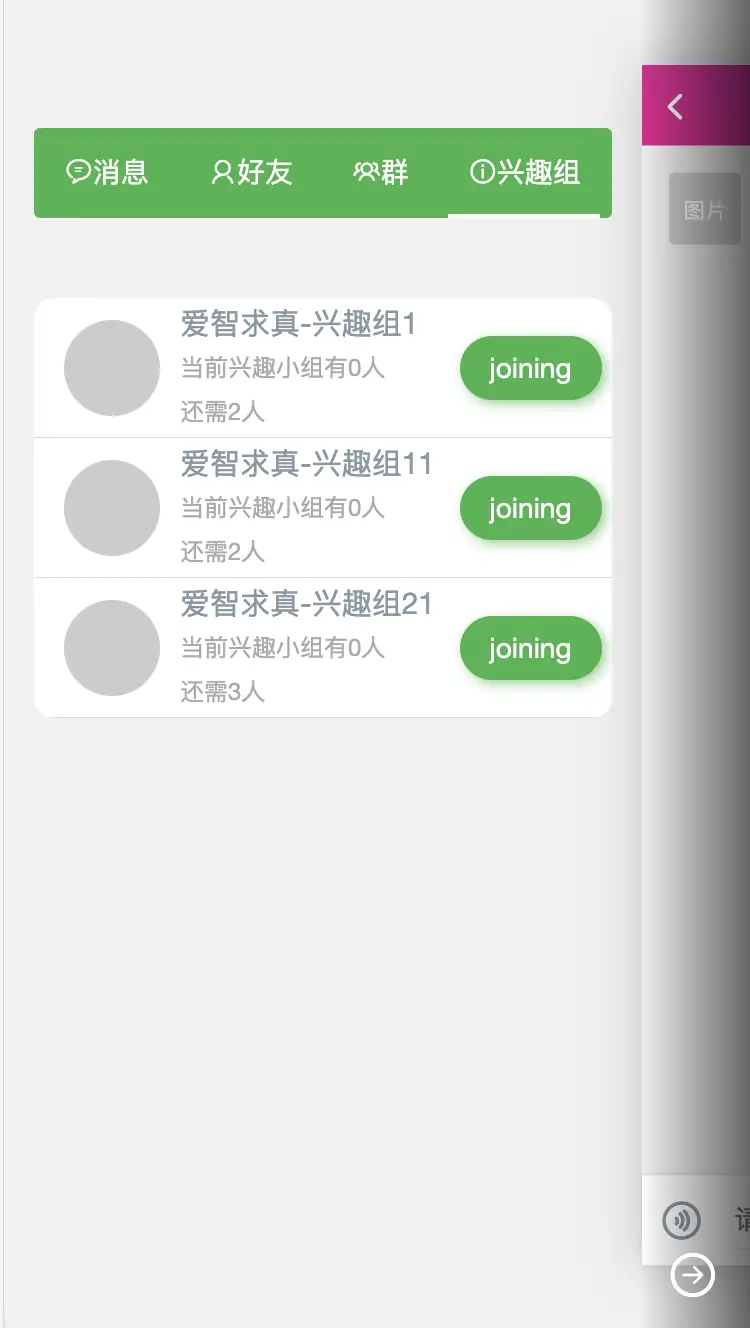Tap joining for 爱智求真-兴趣组11

[530, 508]
